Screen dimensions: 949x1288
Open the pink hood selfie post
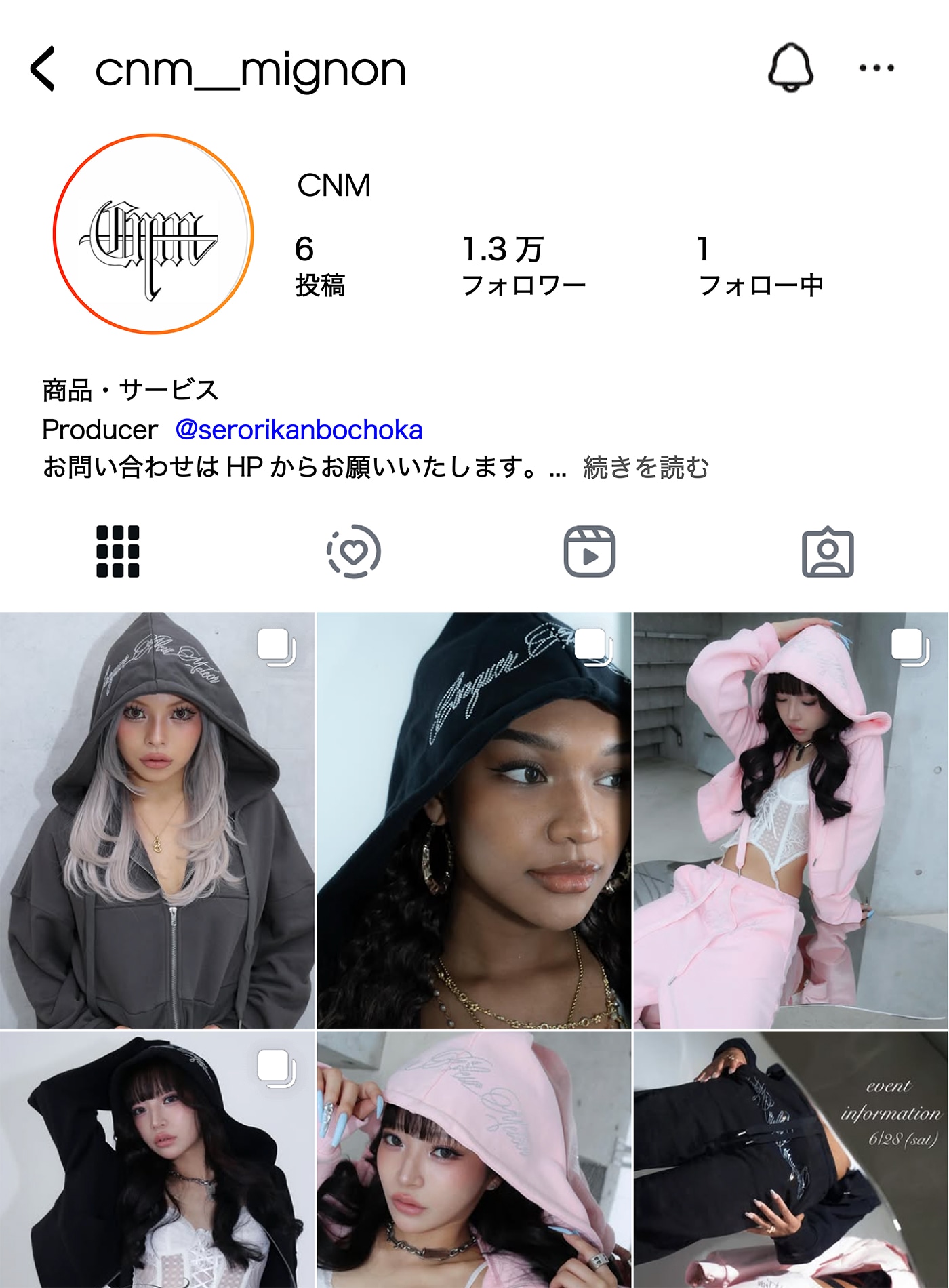pos(474,1159)
